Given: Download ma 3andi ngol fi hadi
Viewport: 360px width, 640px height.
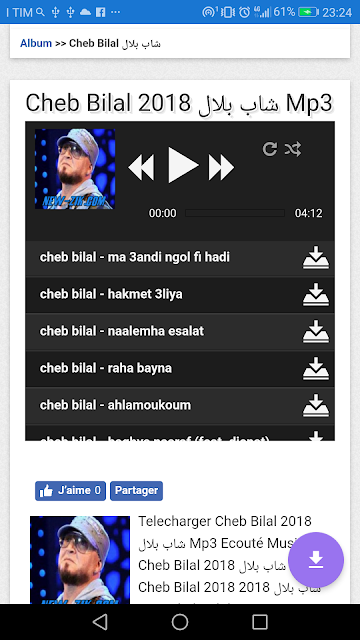Looking at the screenshot, I should tap(316, 258).
